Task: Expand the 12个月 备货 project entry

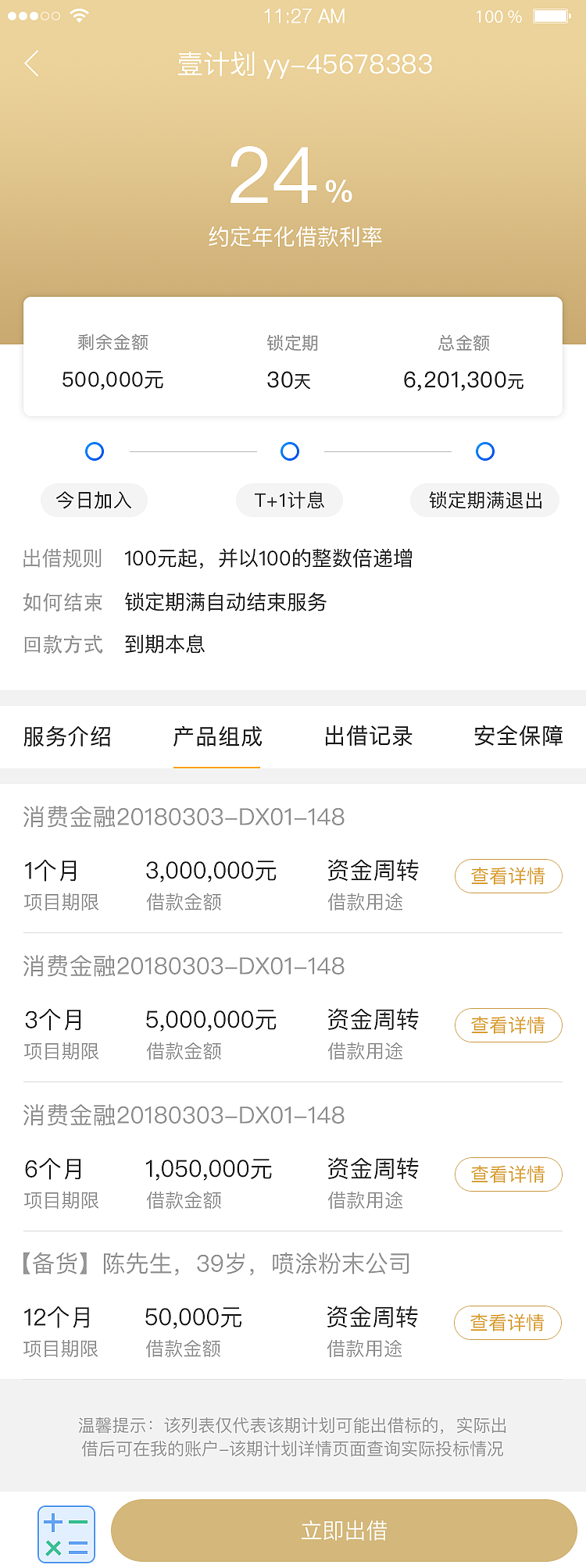Action: [x=508, y=1324]
